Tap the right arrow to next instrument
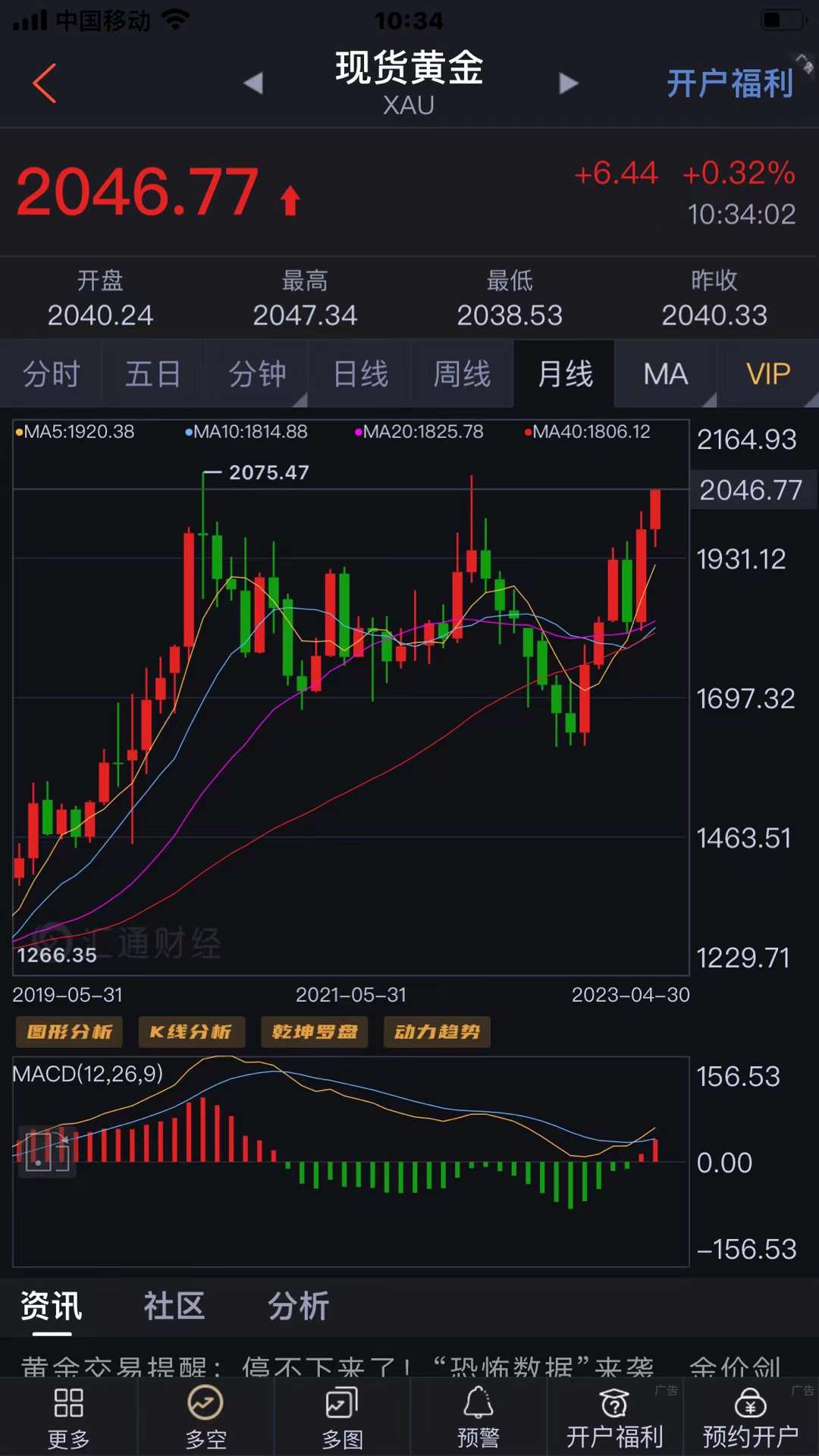The height and width of the screenshot is (1456, 819). 567,83
